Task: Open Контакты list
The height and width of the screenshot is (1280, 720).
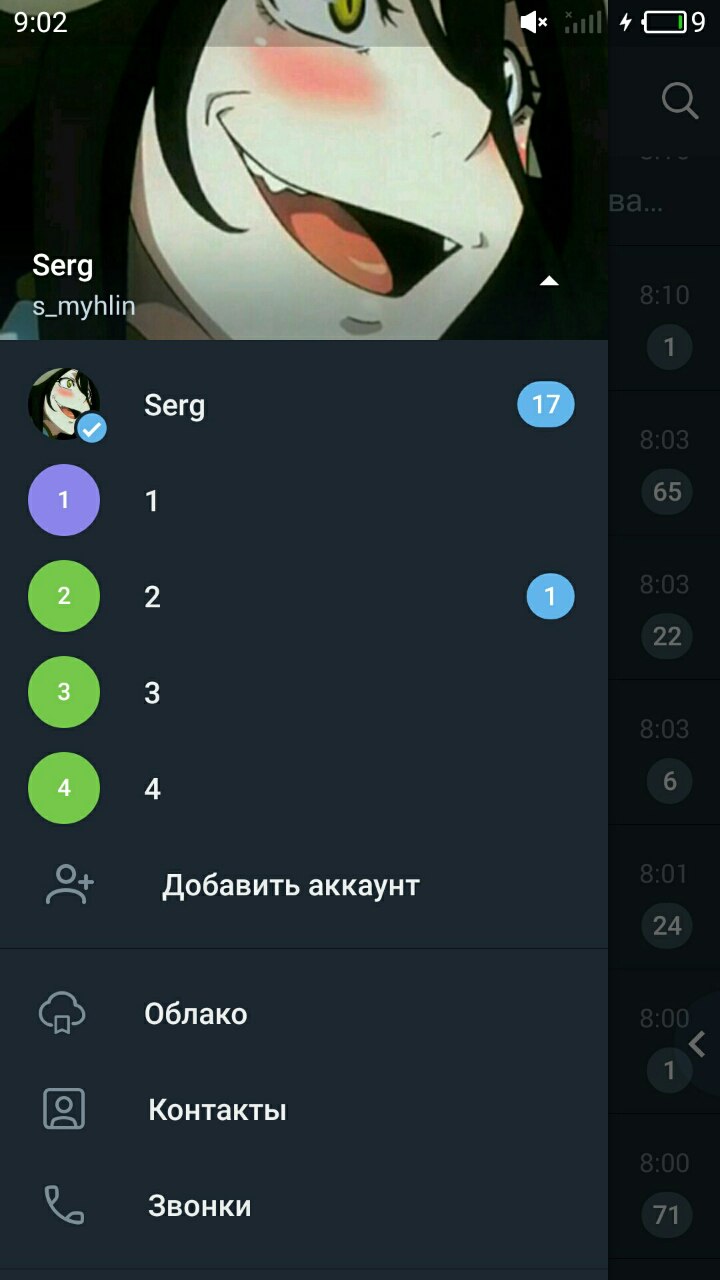Action: point(217,1110)
